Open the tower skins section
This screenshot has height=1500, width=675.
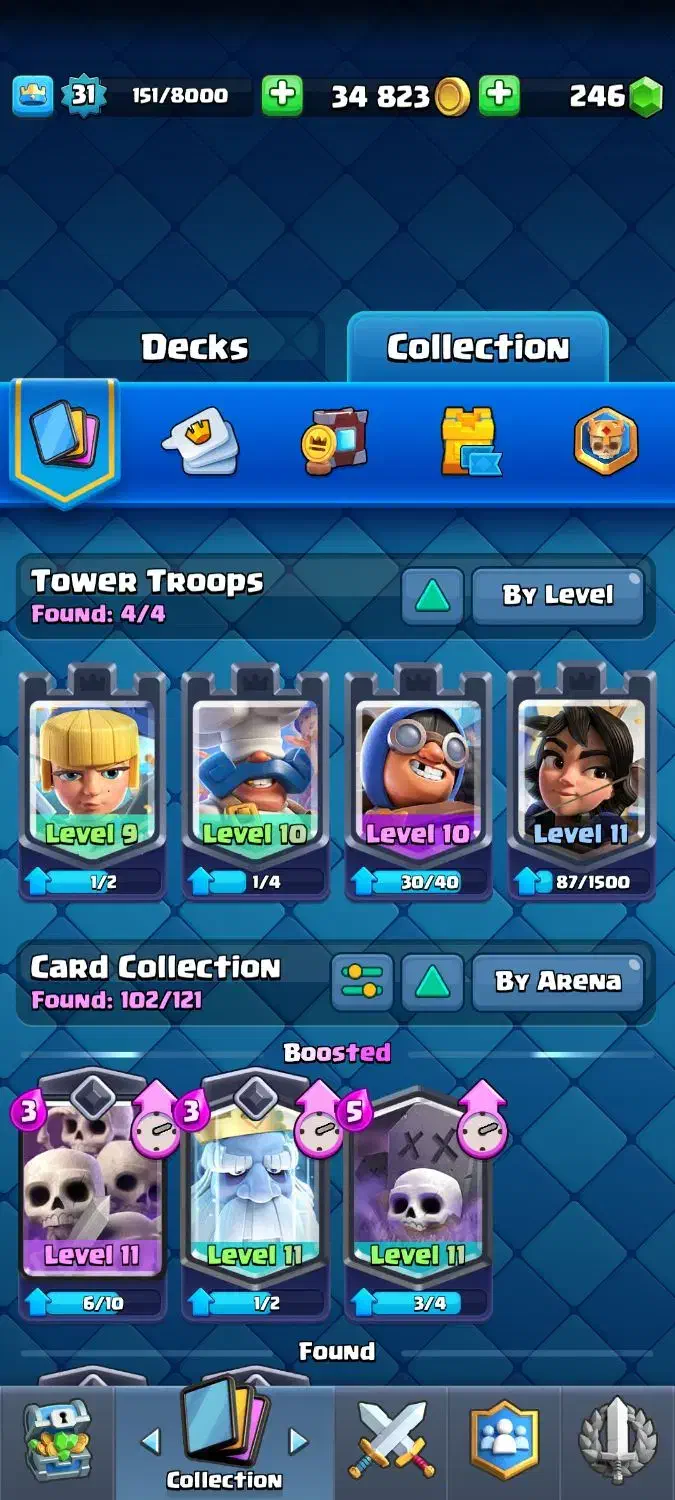pos(470,441)
